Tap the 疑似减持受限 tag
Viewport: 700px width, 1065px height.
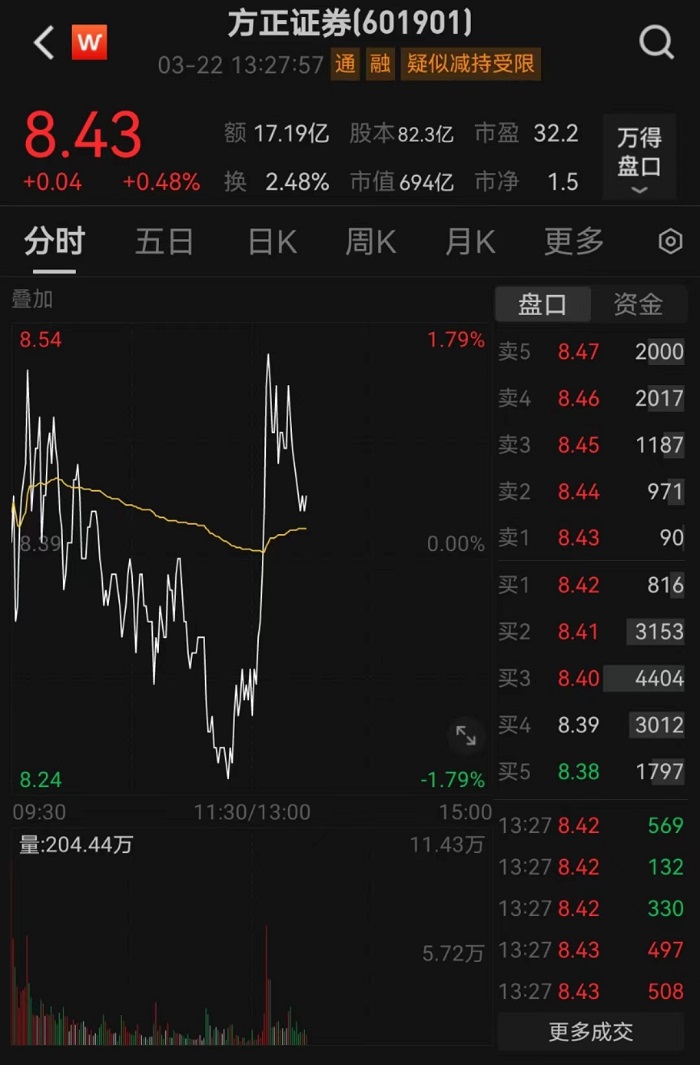tap(470, 65)
